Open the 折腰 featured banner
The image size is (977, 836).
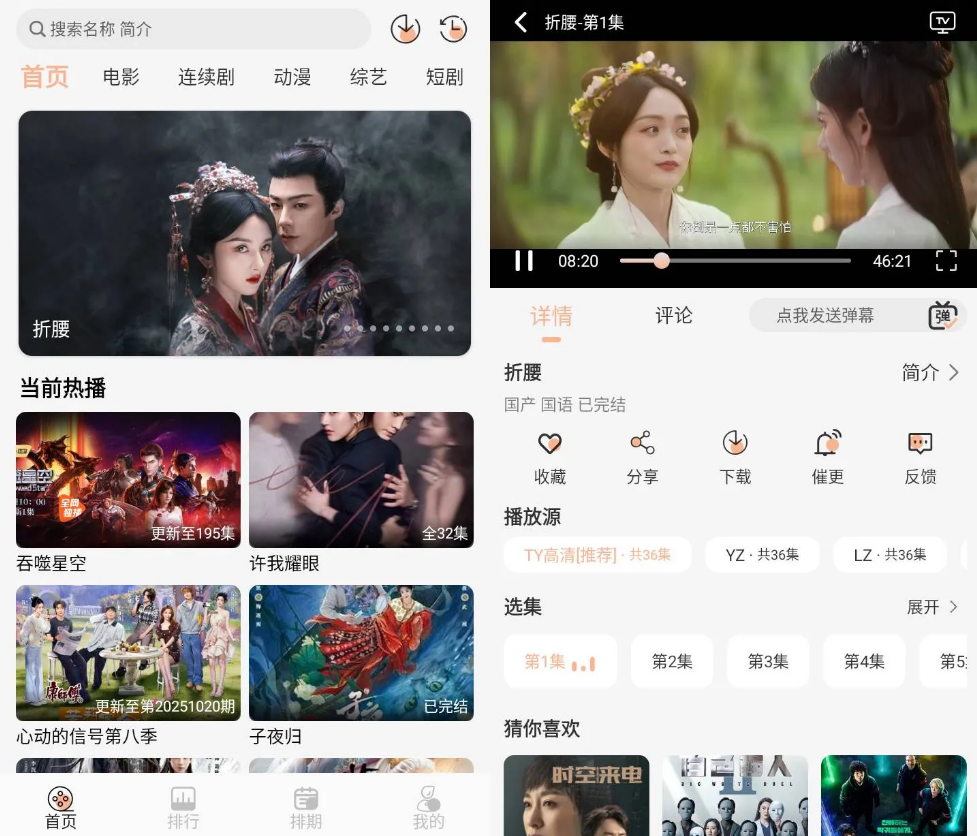(244, 233)
